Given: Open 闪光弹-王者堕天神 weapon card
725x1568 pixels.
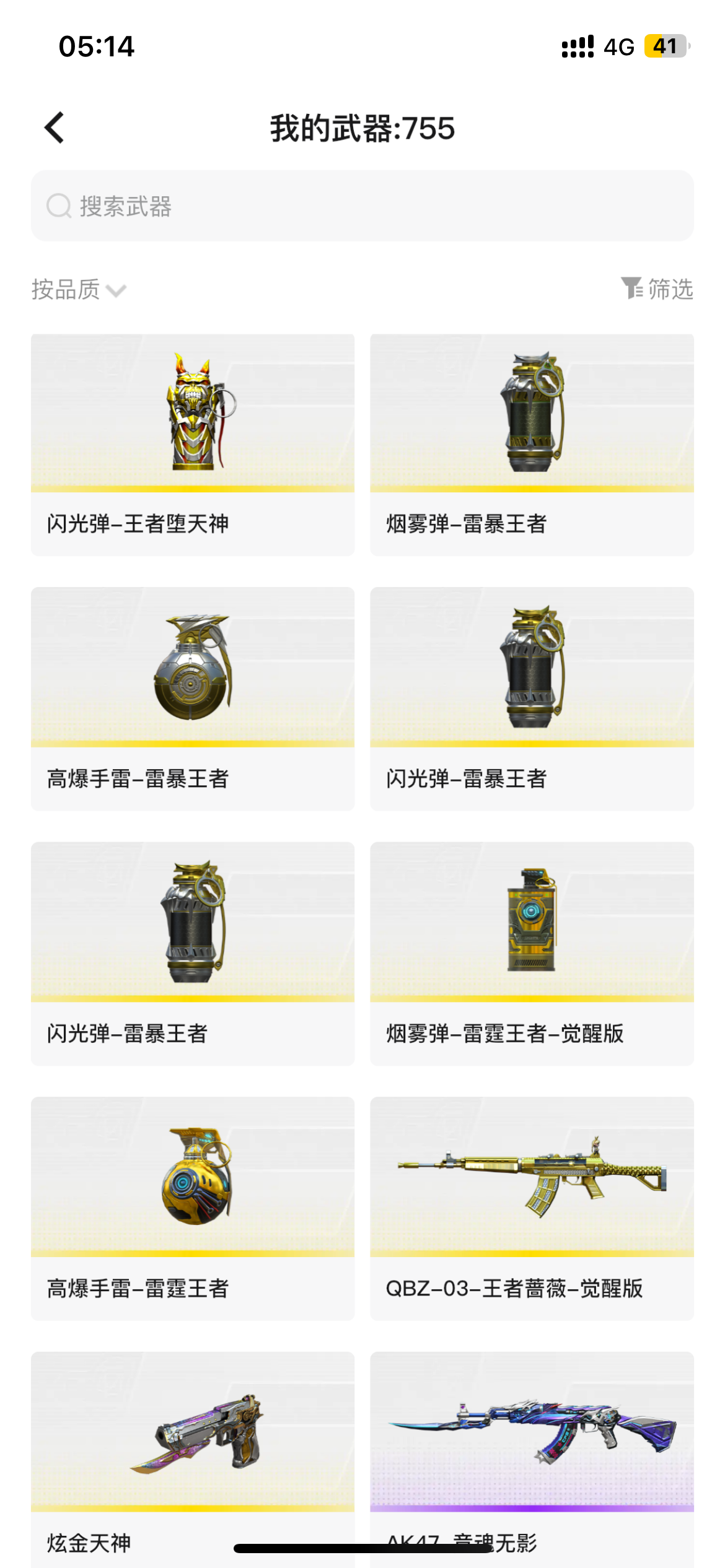Looking at the screenshot, I should pos(193,445).
